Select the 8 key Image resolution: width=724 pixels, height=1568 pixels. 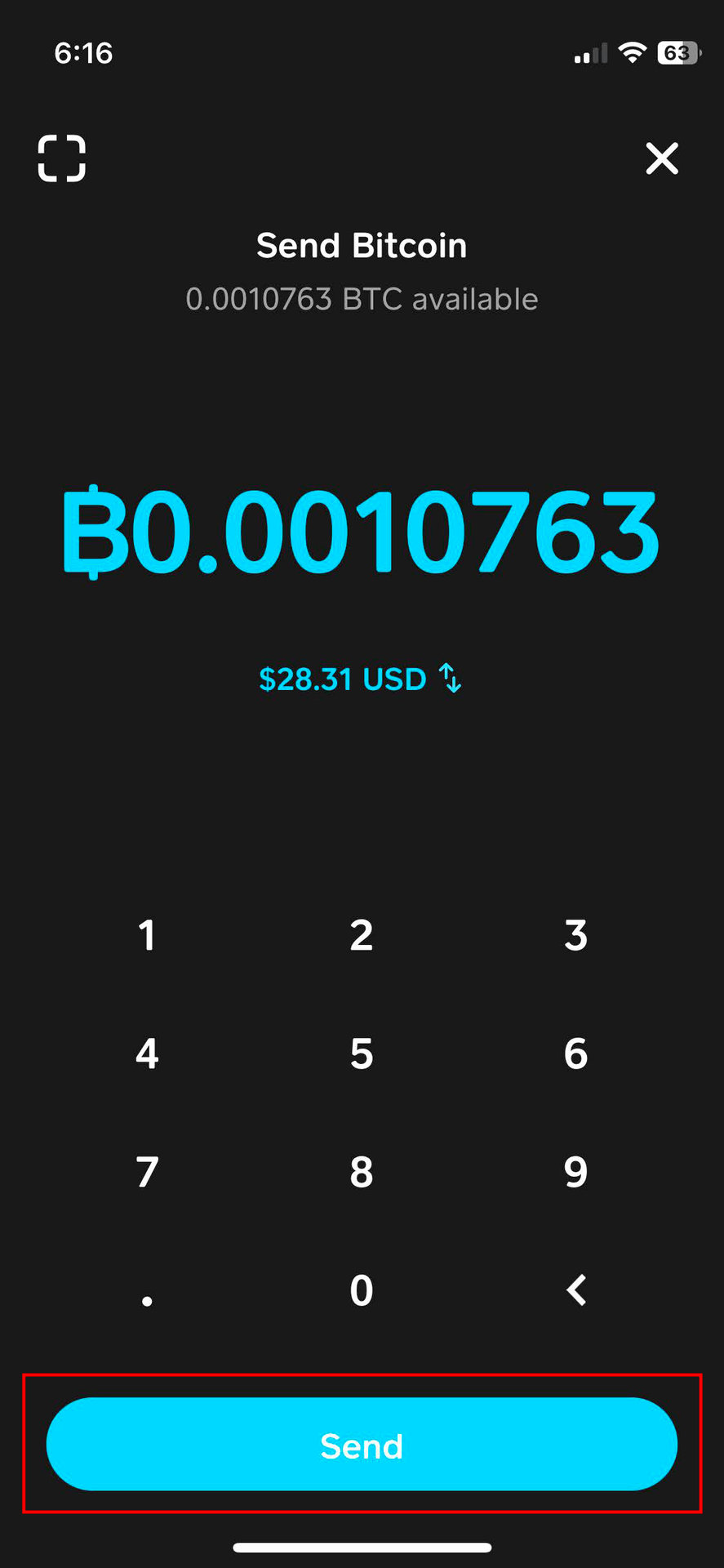coord(362,1172)
